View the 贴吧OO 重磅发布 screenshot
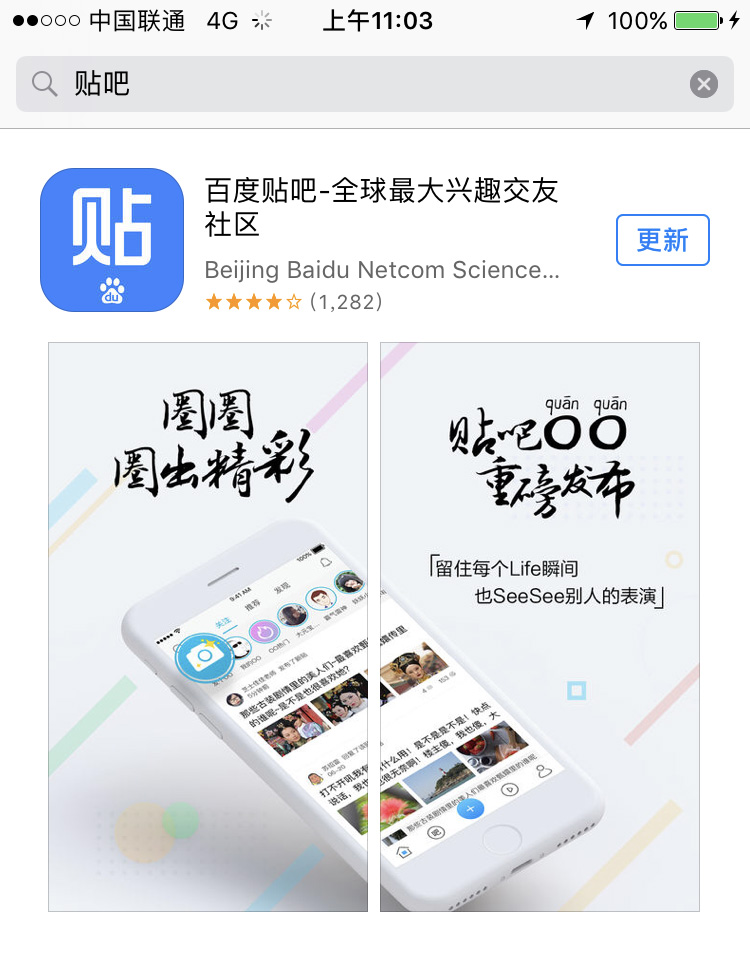This screenshot has width=750, height=970. 539,627
